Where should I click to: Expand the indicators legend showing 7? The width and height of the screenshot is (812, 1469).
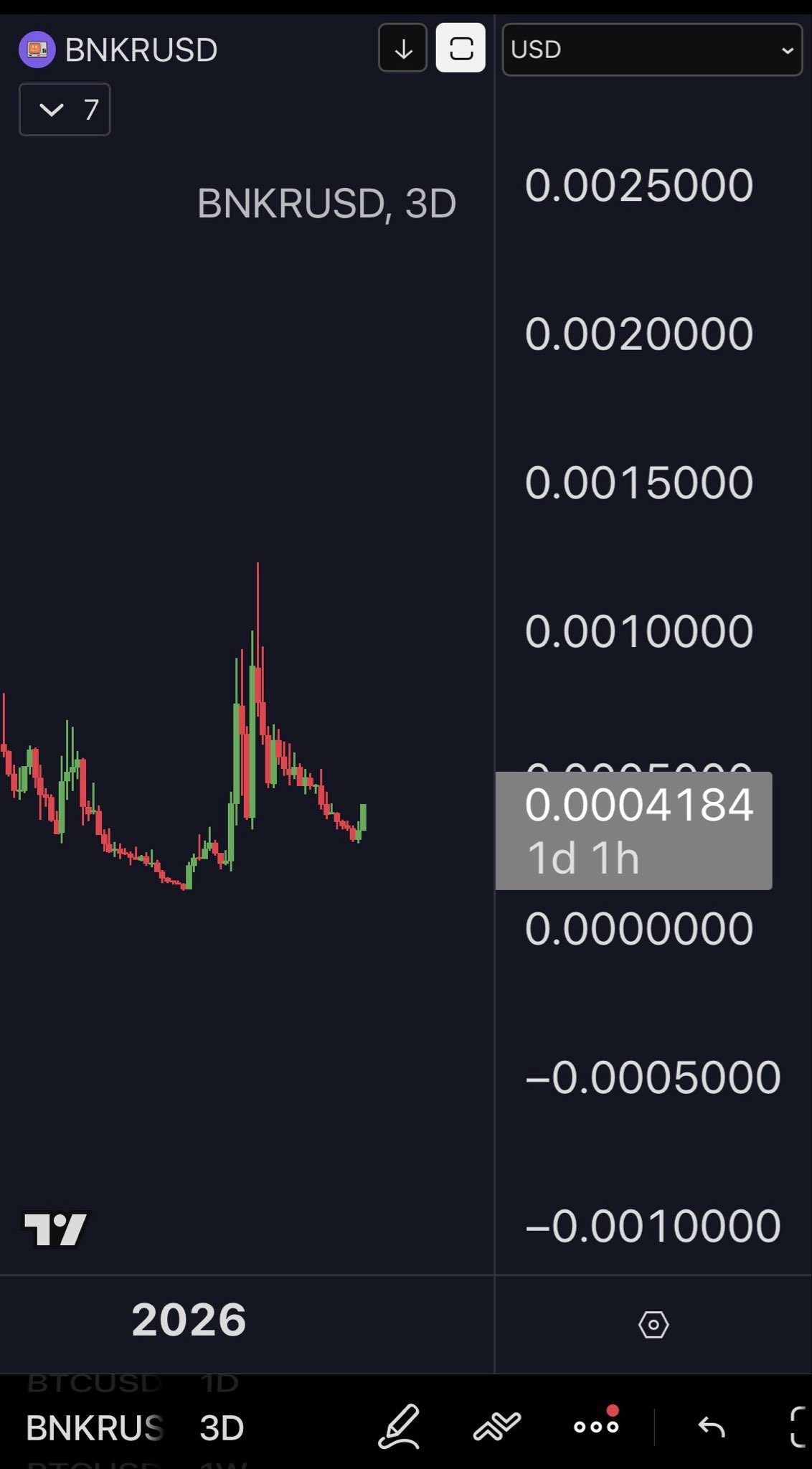tap(65, 110)
